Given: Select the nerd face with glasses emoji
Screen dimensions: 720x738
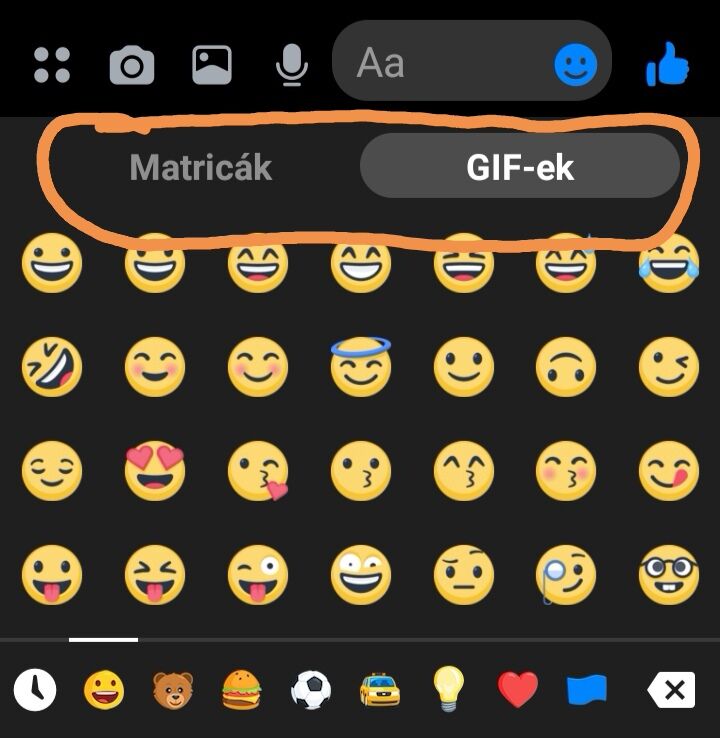Looking at the screenshot, I should tap(668, 574).
